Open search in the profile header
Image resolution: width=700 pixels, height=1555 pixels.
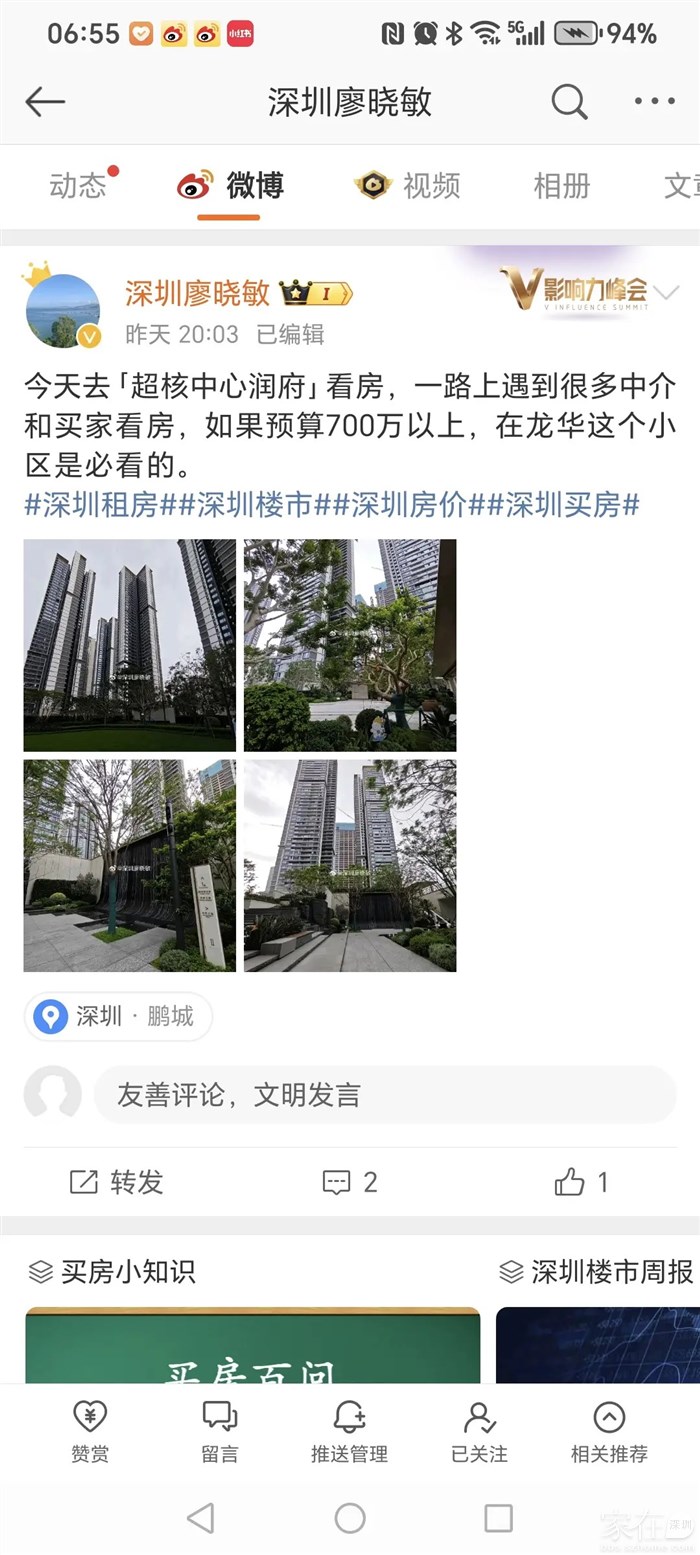[569, 101]
